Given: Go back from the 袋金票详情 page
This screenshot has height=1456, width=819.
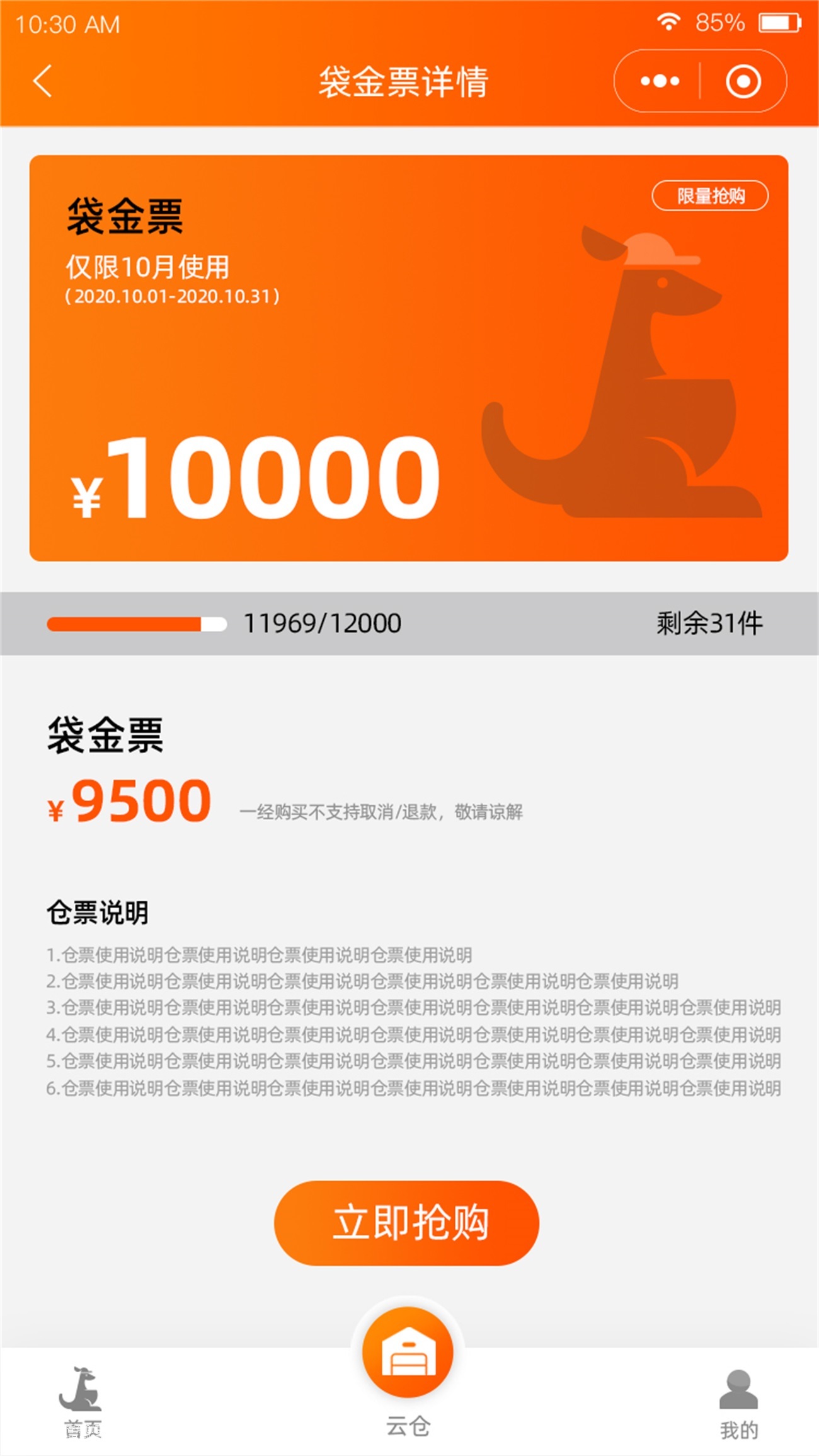Looking at the screenshot, I should pyautogui.click(x=42, y=81).
